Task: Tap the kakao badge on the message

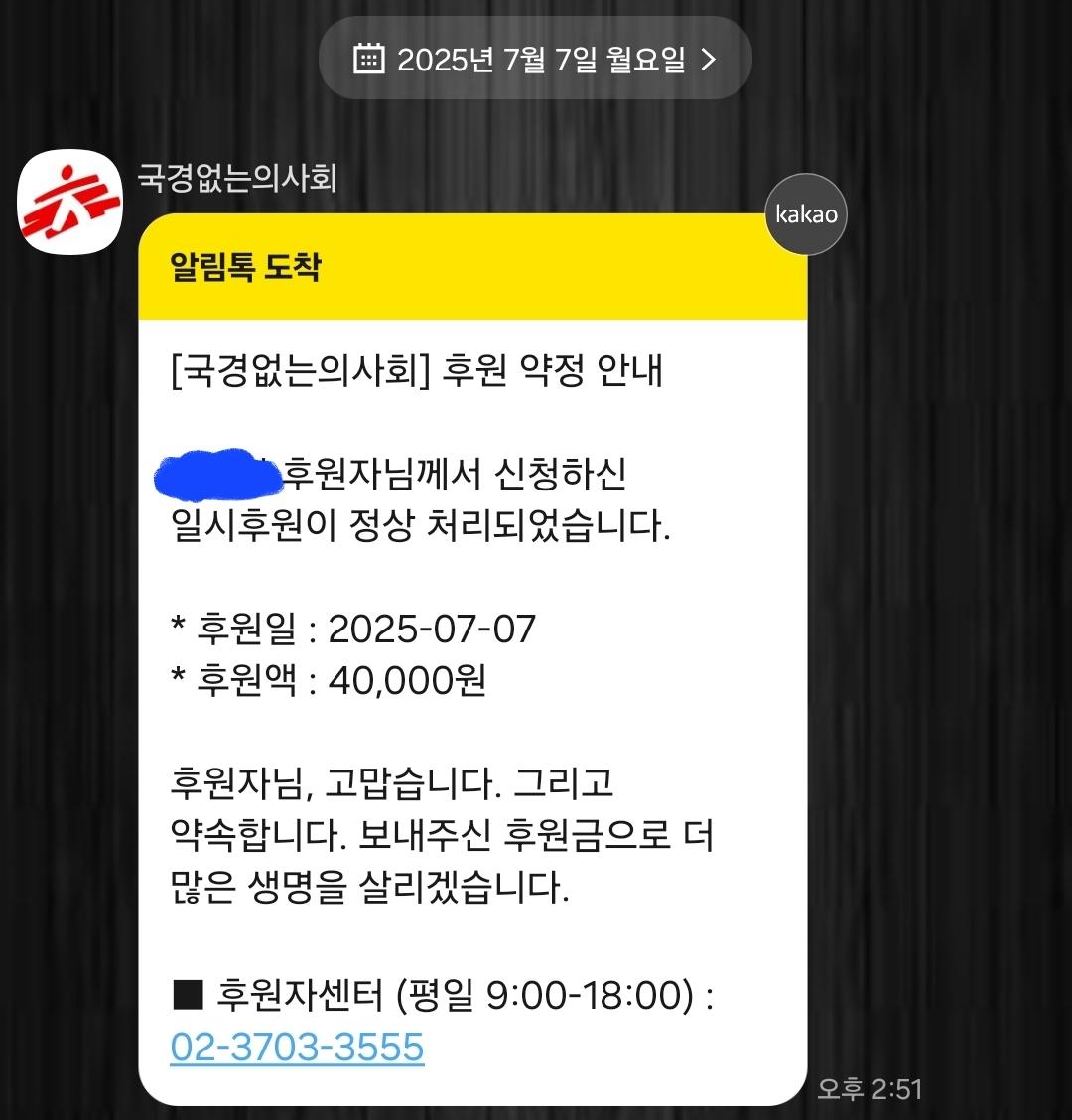Action: (806, 214)
